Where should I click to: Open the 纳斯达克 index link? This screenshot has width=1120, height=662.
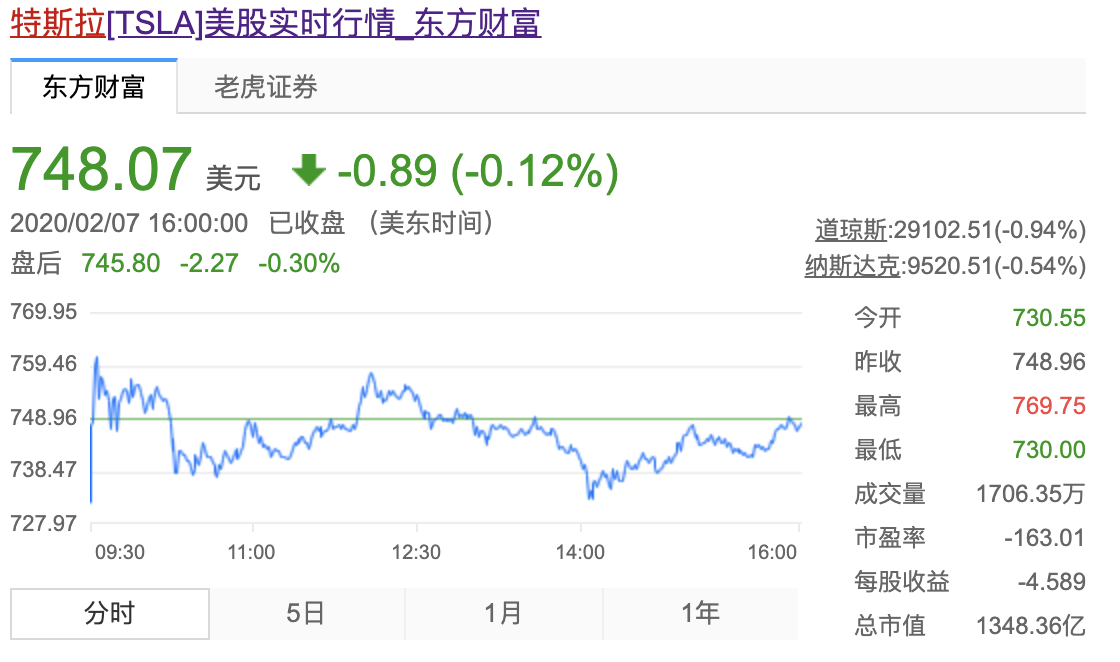click(850, 266)
